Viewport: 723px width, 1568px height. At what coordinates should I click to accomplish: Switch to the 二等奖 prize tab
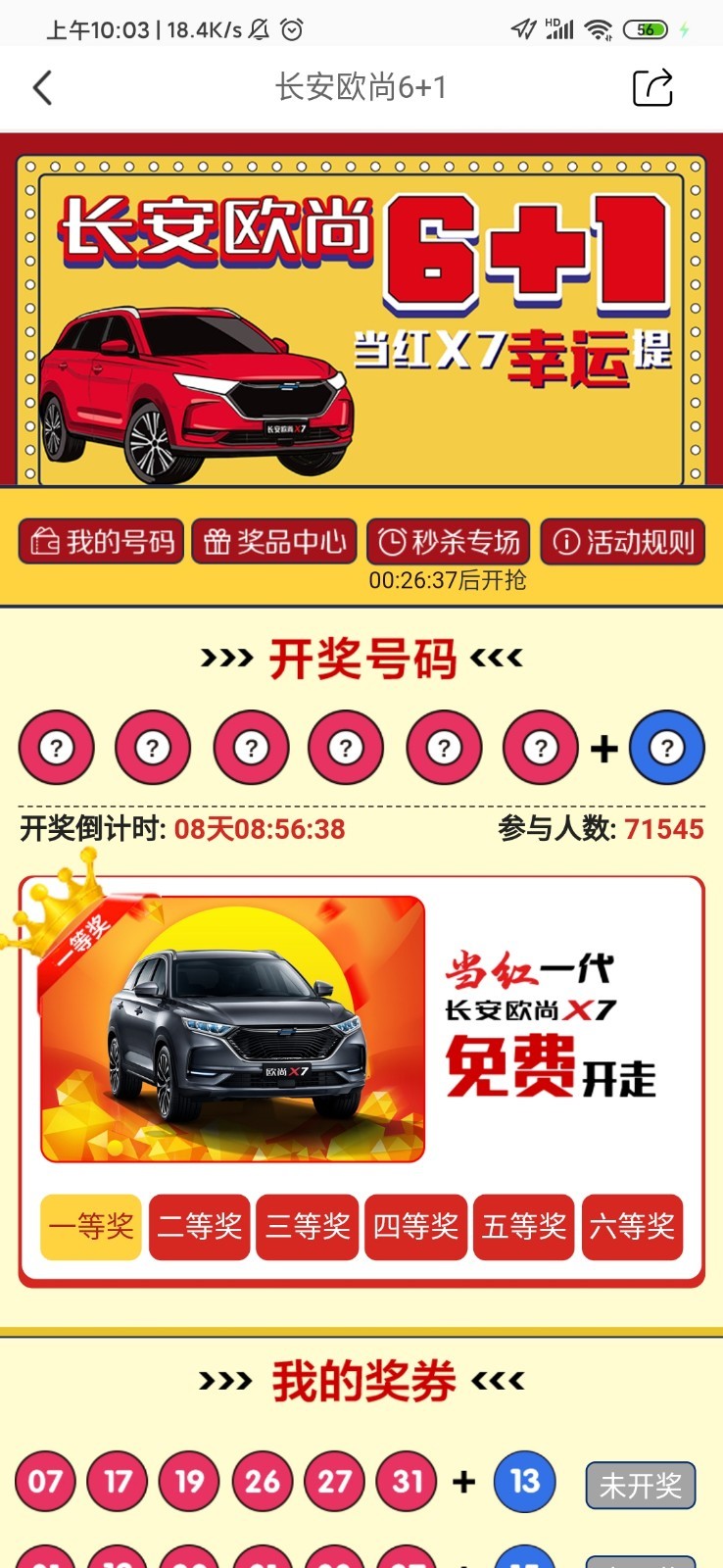(200, 1226)
